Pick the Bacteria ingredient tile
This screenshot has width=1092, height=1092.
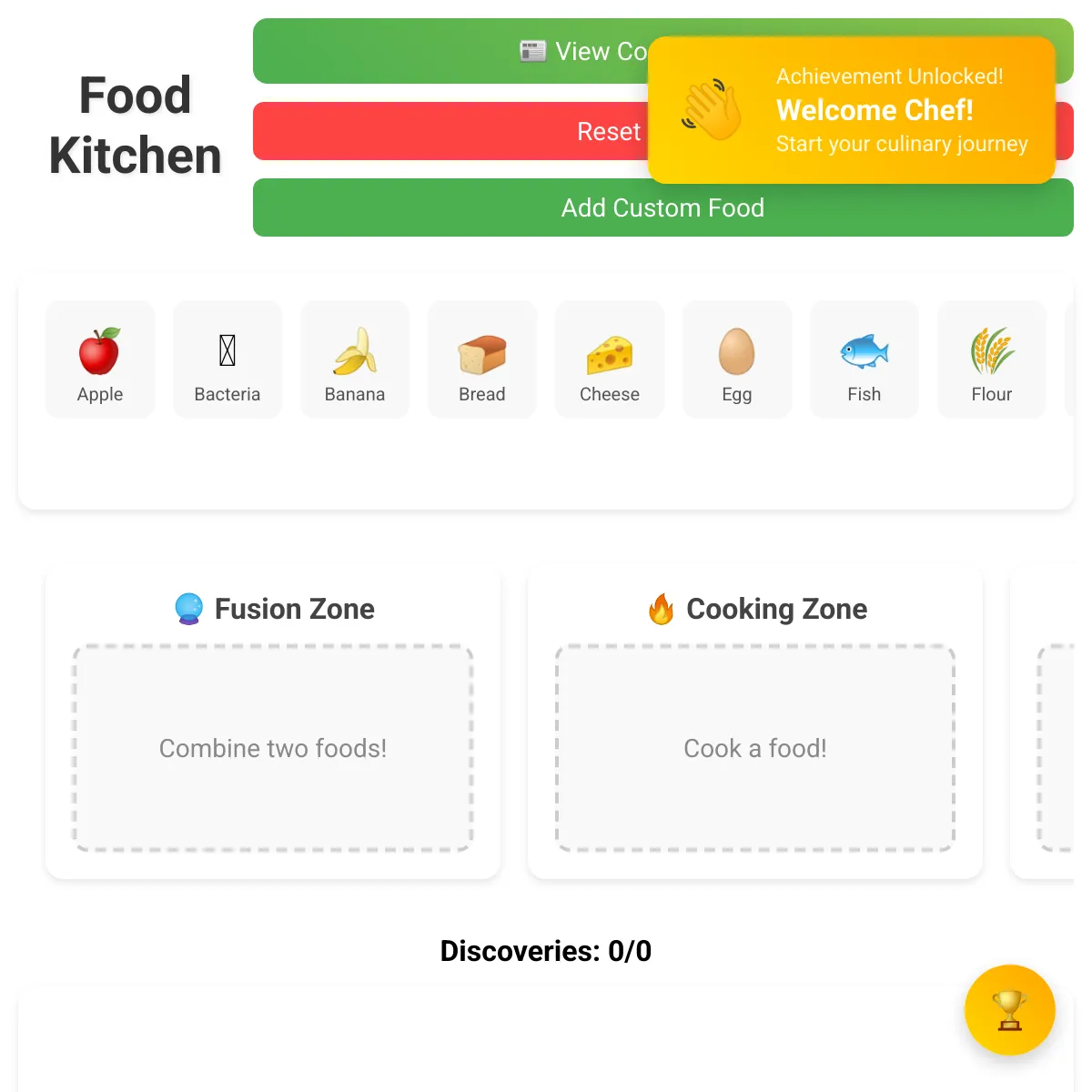coord(227,359)
